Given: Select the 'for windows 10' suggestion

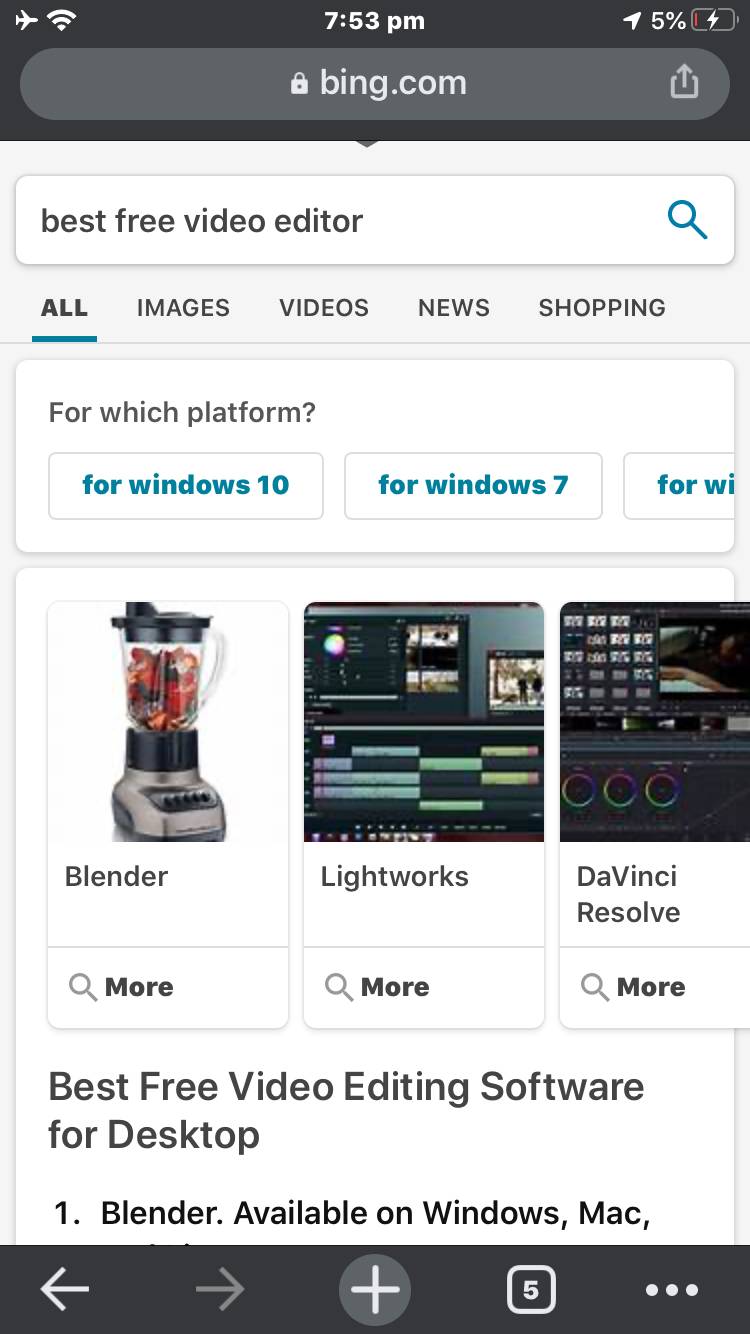Looking at the screenshot, I should [185, 486].
